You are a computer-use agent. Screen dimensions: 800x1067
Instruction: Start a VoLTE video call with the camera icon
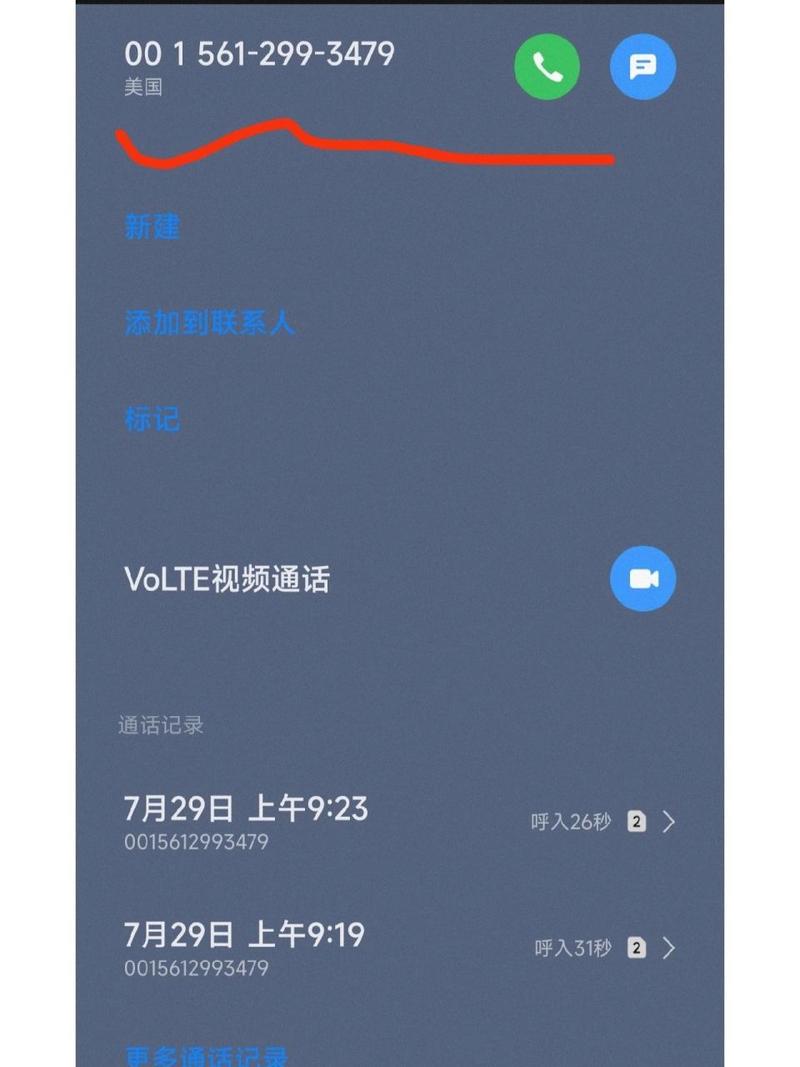click(x=643, y=579)
